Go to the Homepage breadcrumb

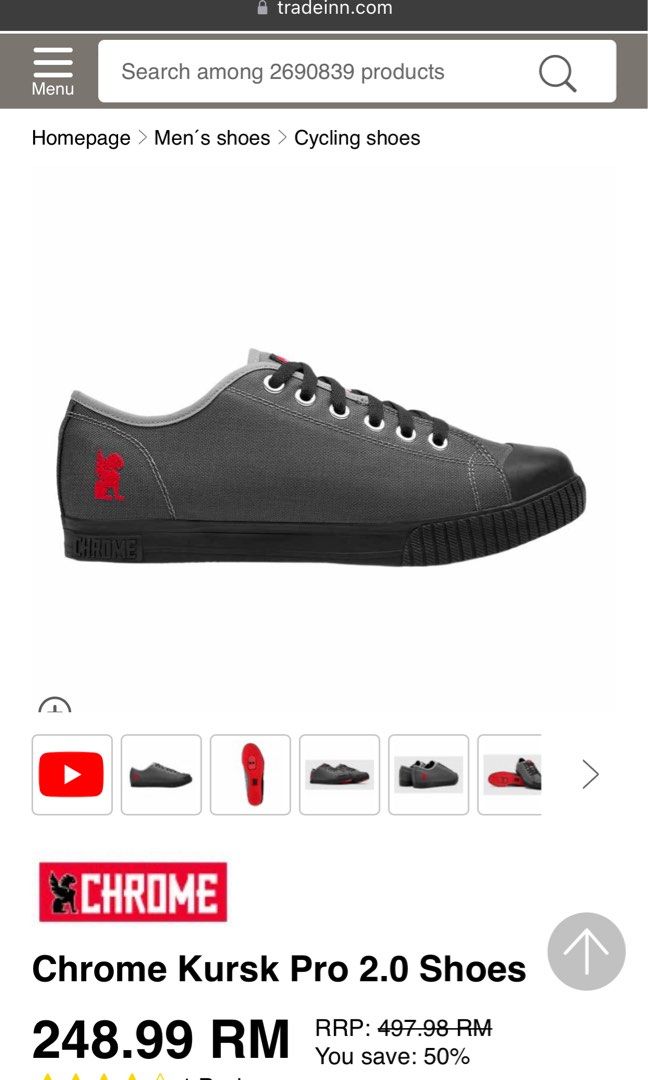click(x=81, y=138)
